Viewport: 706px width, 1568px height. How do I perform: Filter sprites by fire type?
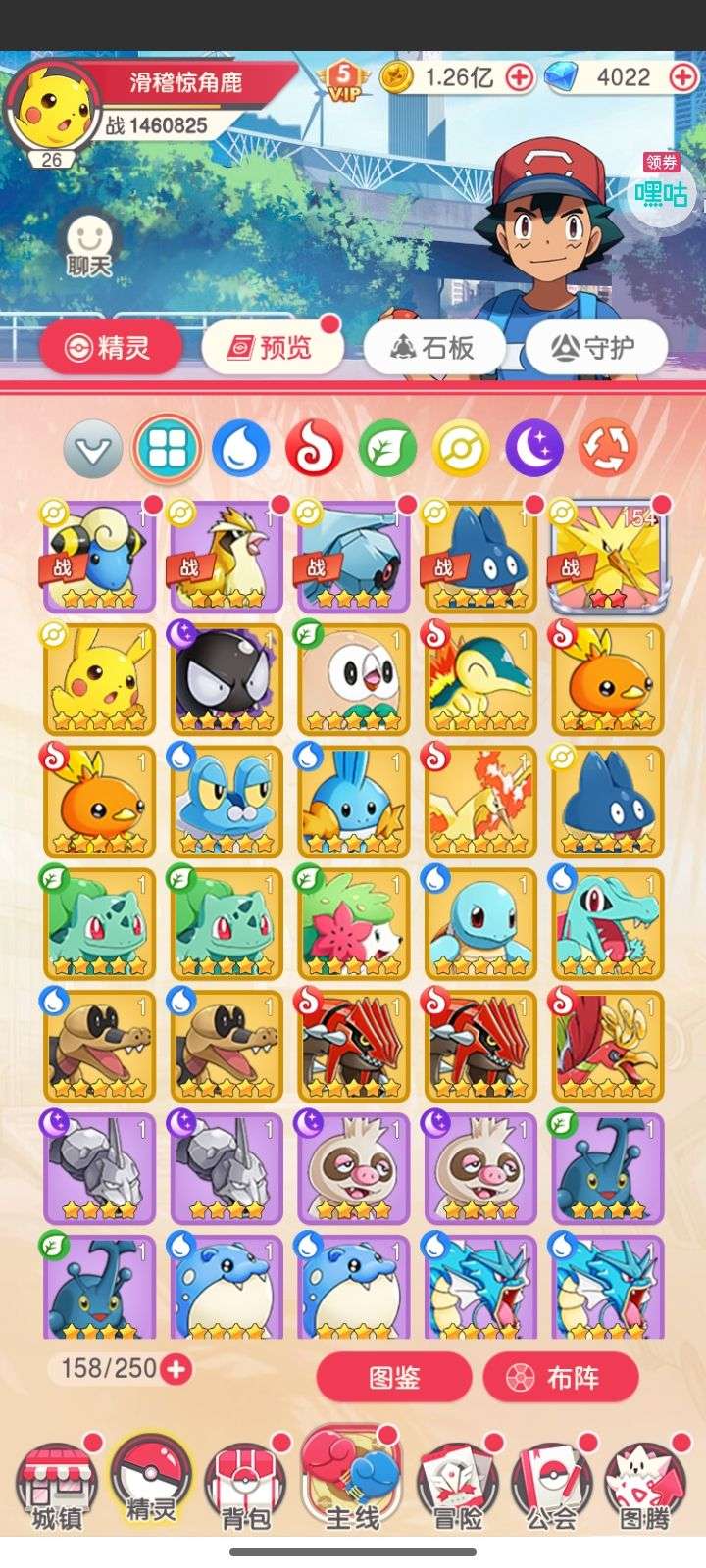click(x=314, y=450)
